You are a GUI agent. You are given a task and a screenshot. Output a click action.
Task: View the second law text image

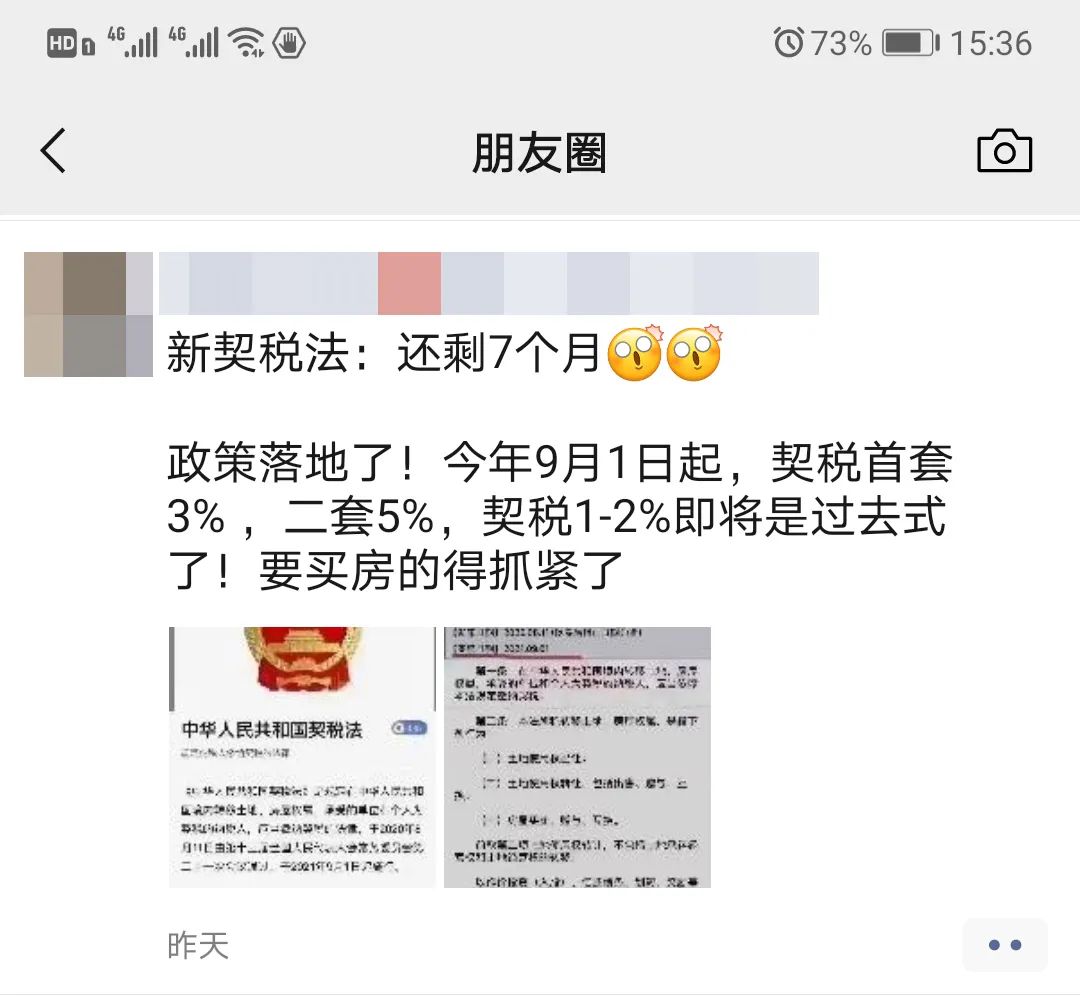(577, 757)
